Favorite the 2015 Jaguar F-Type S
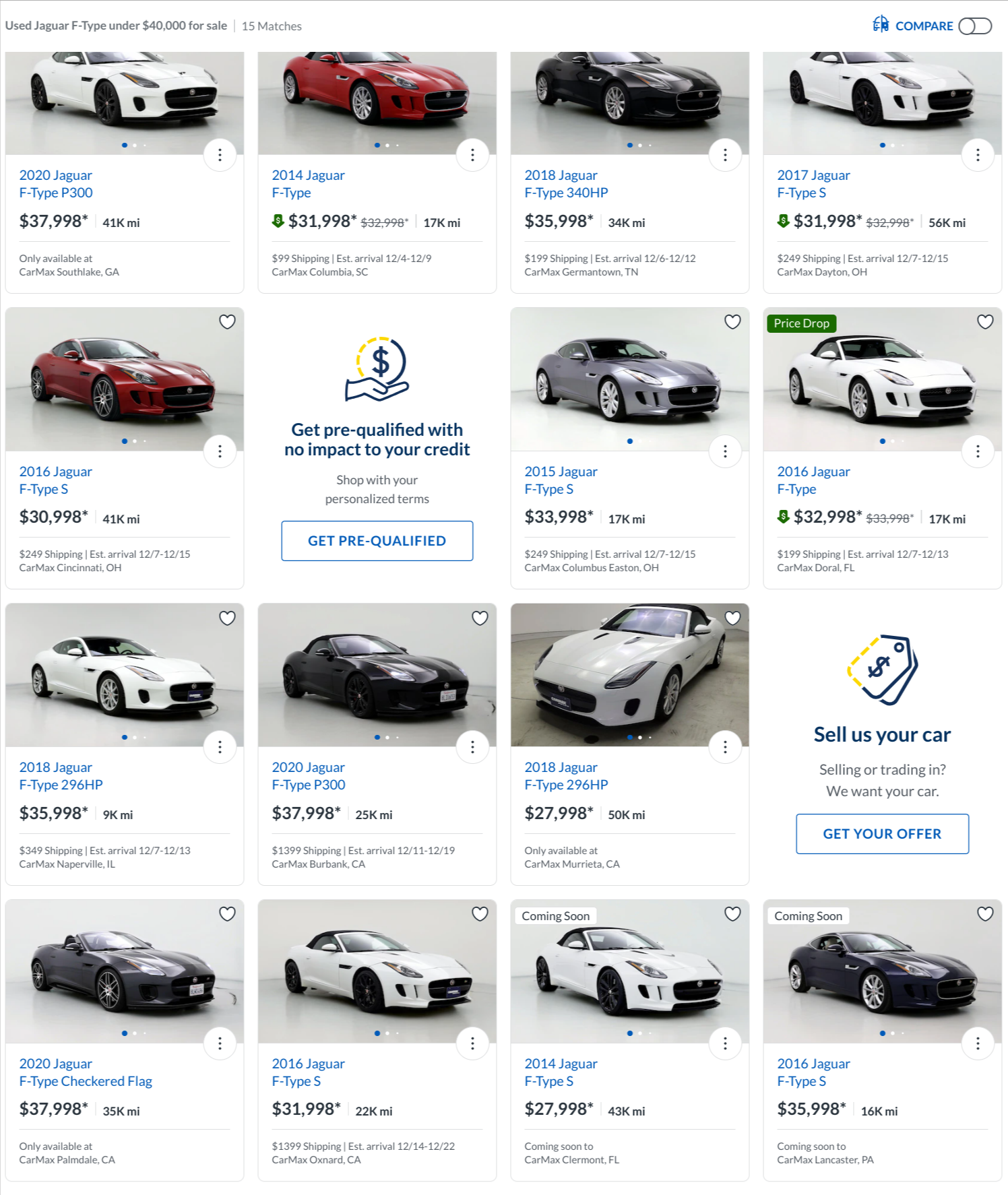This screenshot has height=1195, width=1008. click(x=732, y=322)
